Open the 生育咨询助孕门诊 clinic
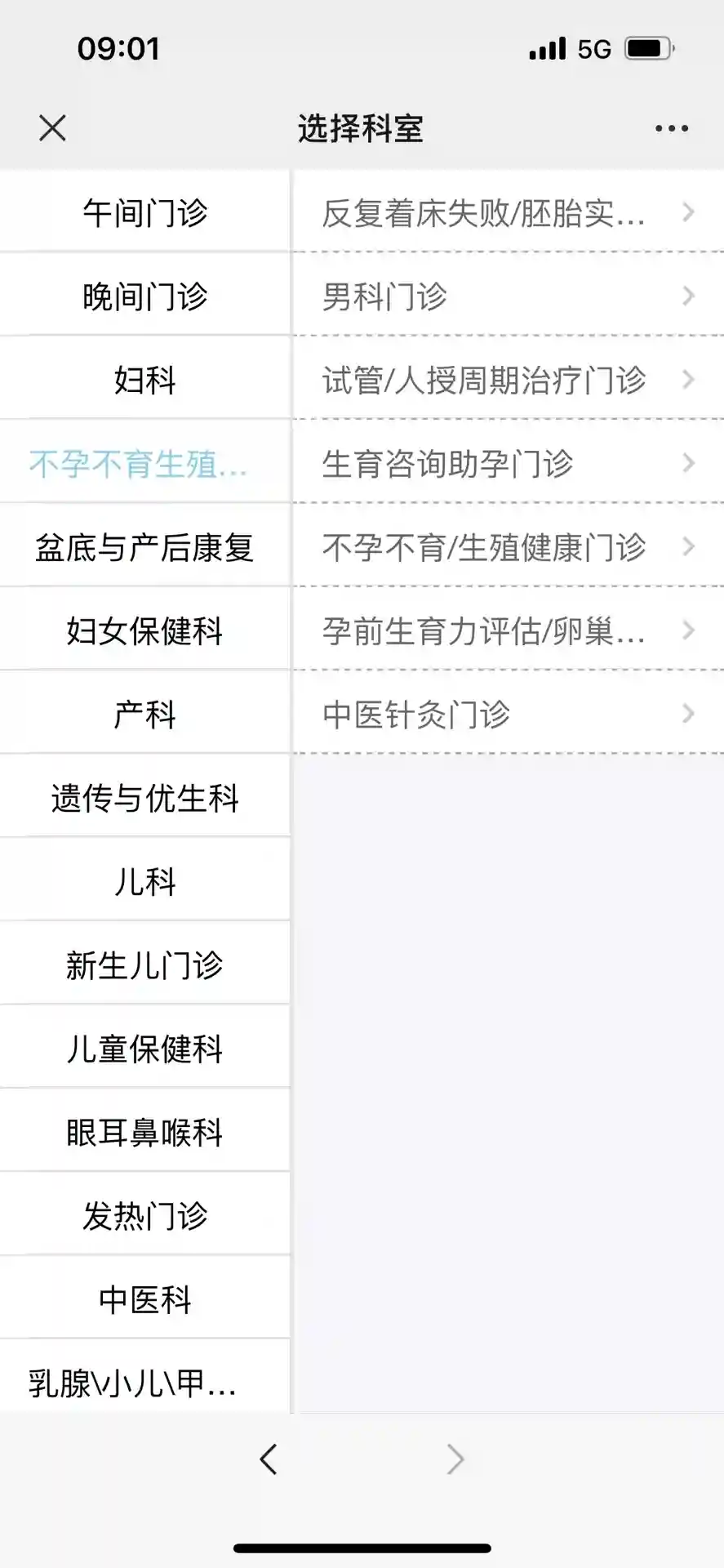Viewport: 724px width, 1568px height. [506, 463]
